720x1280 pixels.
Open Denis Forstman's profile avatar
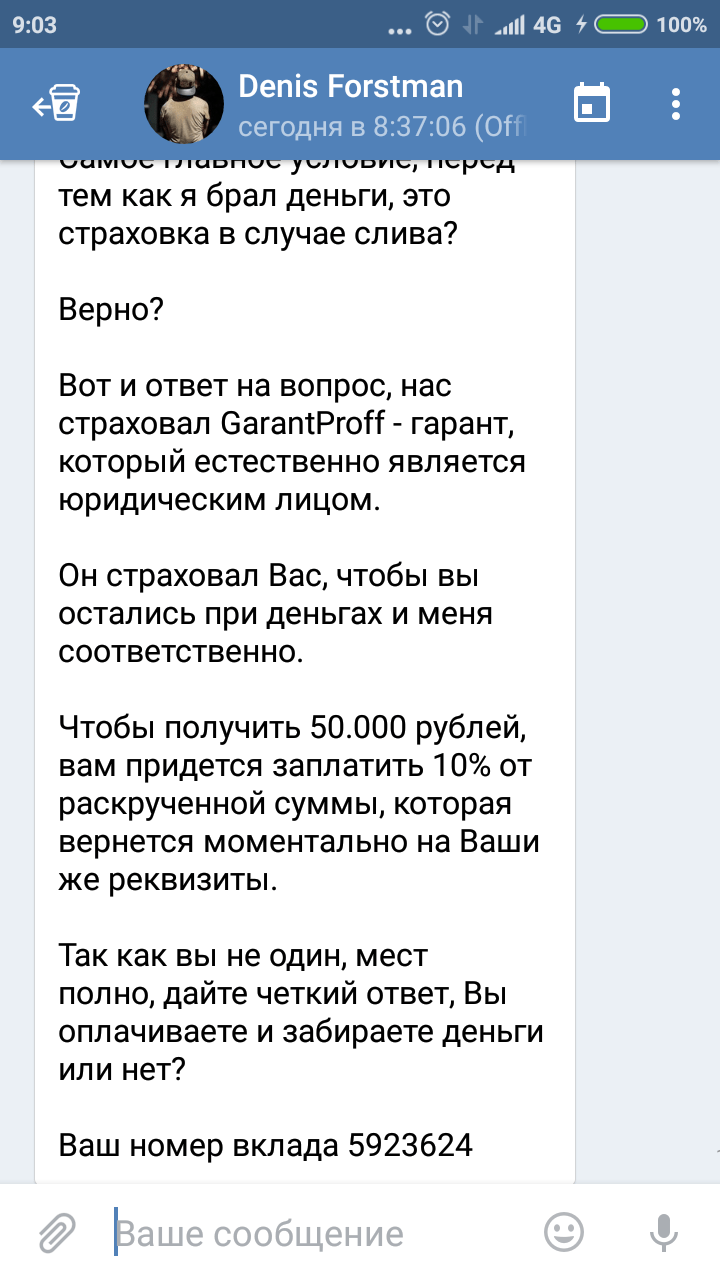183,105
